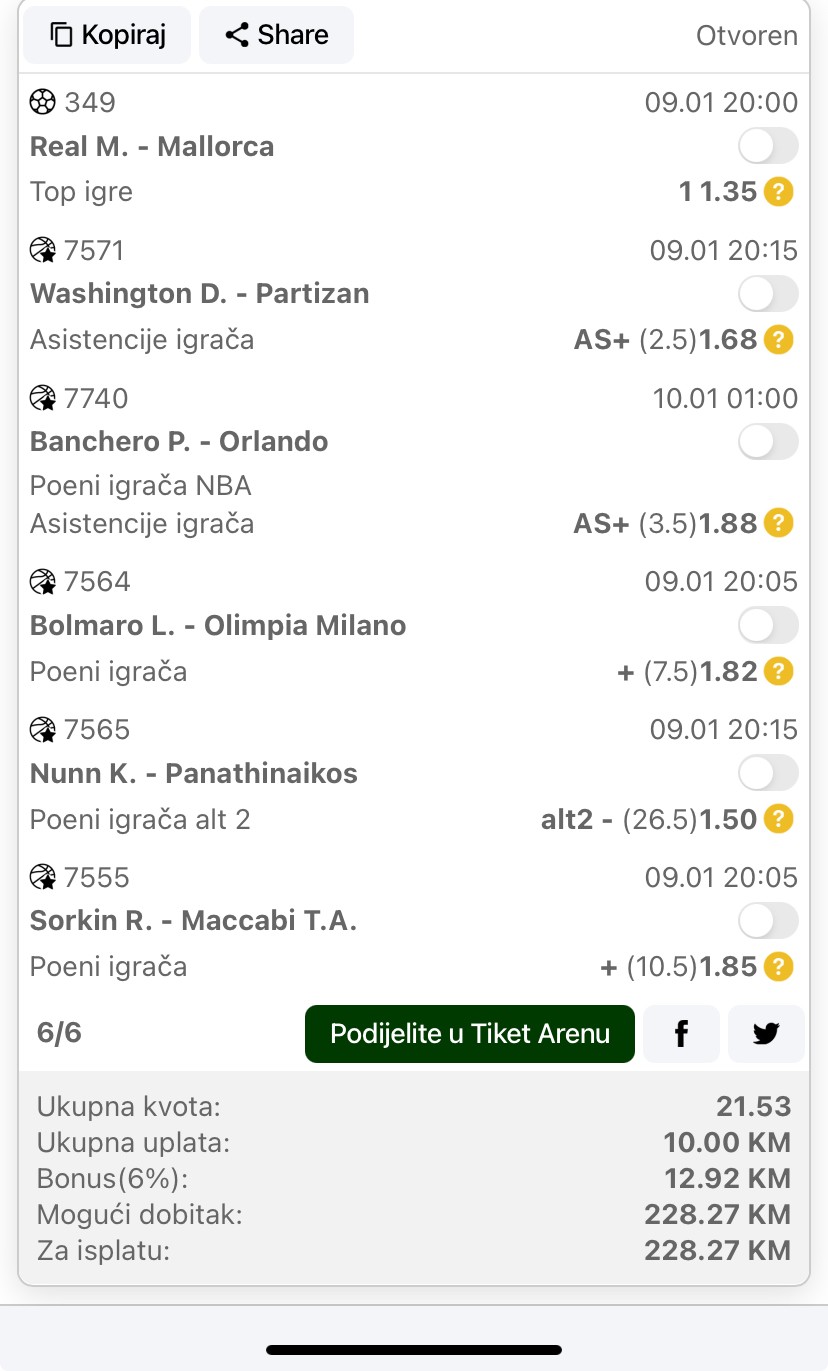The width and height of the screenshot is (828, 1371).
Task: Show info for the AS+ (2.5) 1.68 odds
Action: (x=779, y=340)
